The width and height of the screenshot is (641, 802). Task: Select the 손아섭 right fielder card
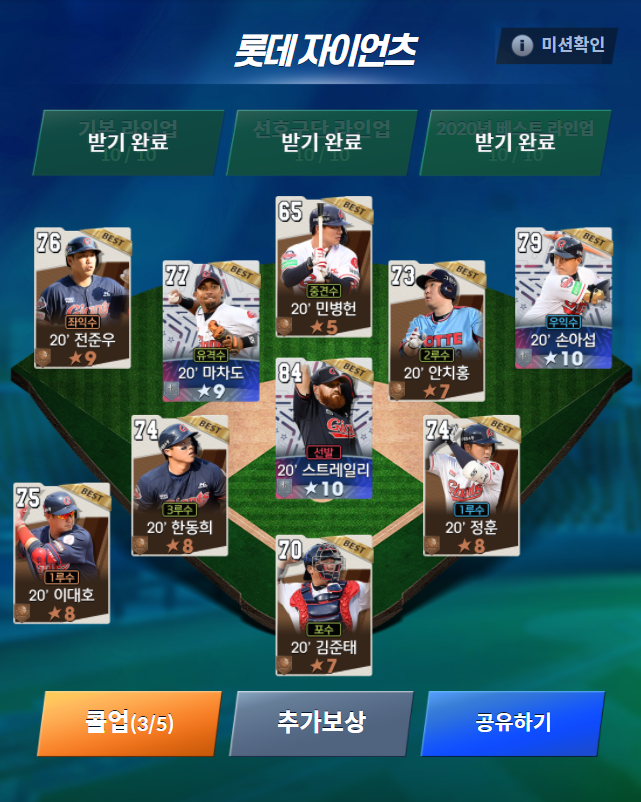[x=563, y=298]
